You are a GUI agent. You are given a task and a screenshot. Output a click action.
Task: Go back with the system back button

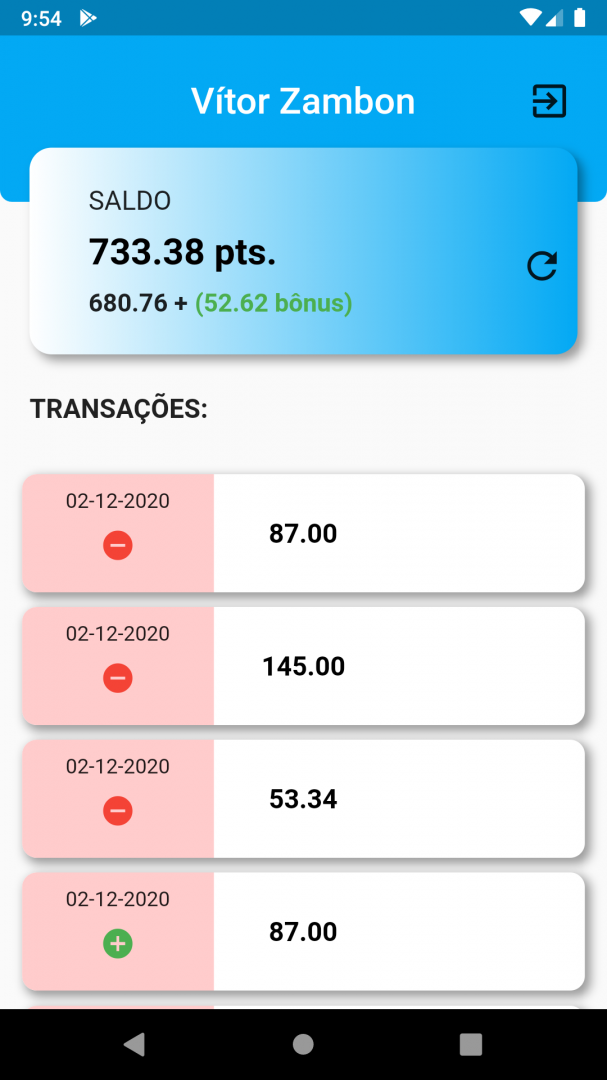[x=134, y=1044]
